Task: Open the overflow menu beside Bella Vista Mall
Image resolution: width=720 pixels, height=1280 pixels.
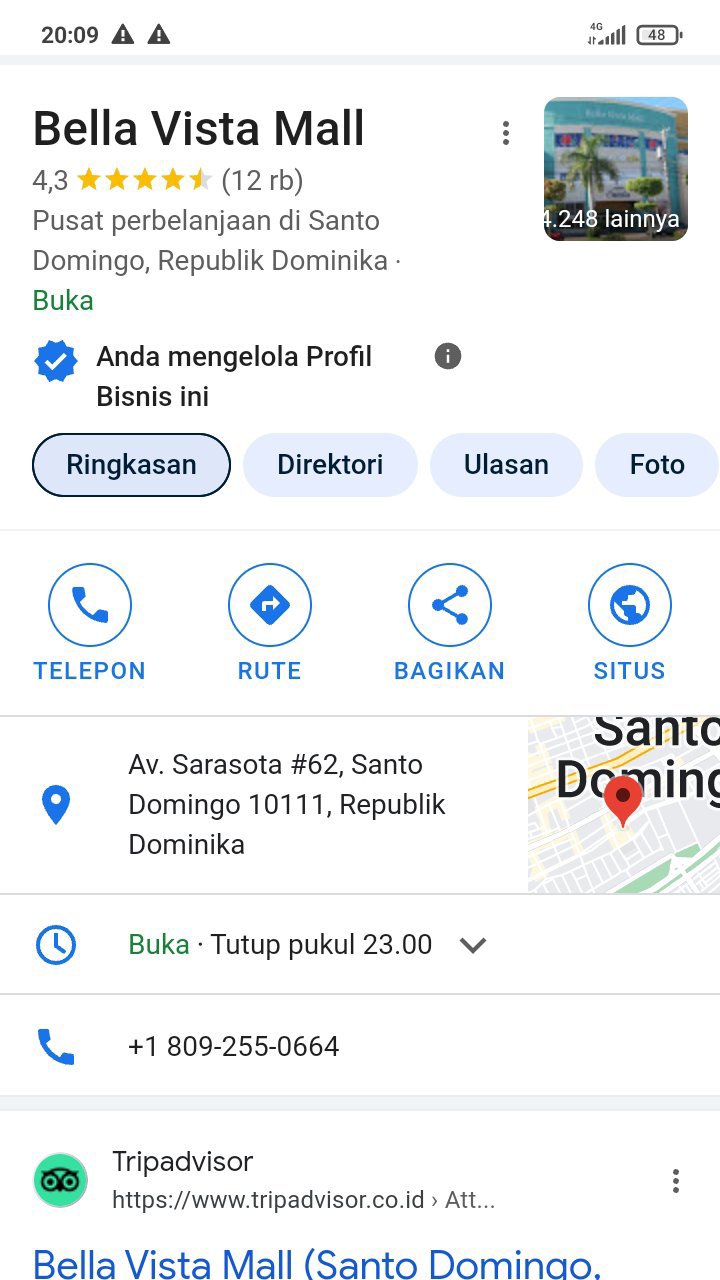Action: coord(506,133)
